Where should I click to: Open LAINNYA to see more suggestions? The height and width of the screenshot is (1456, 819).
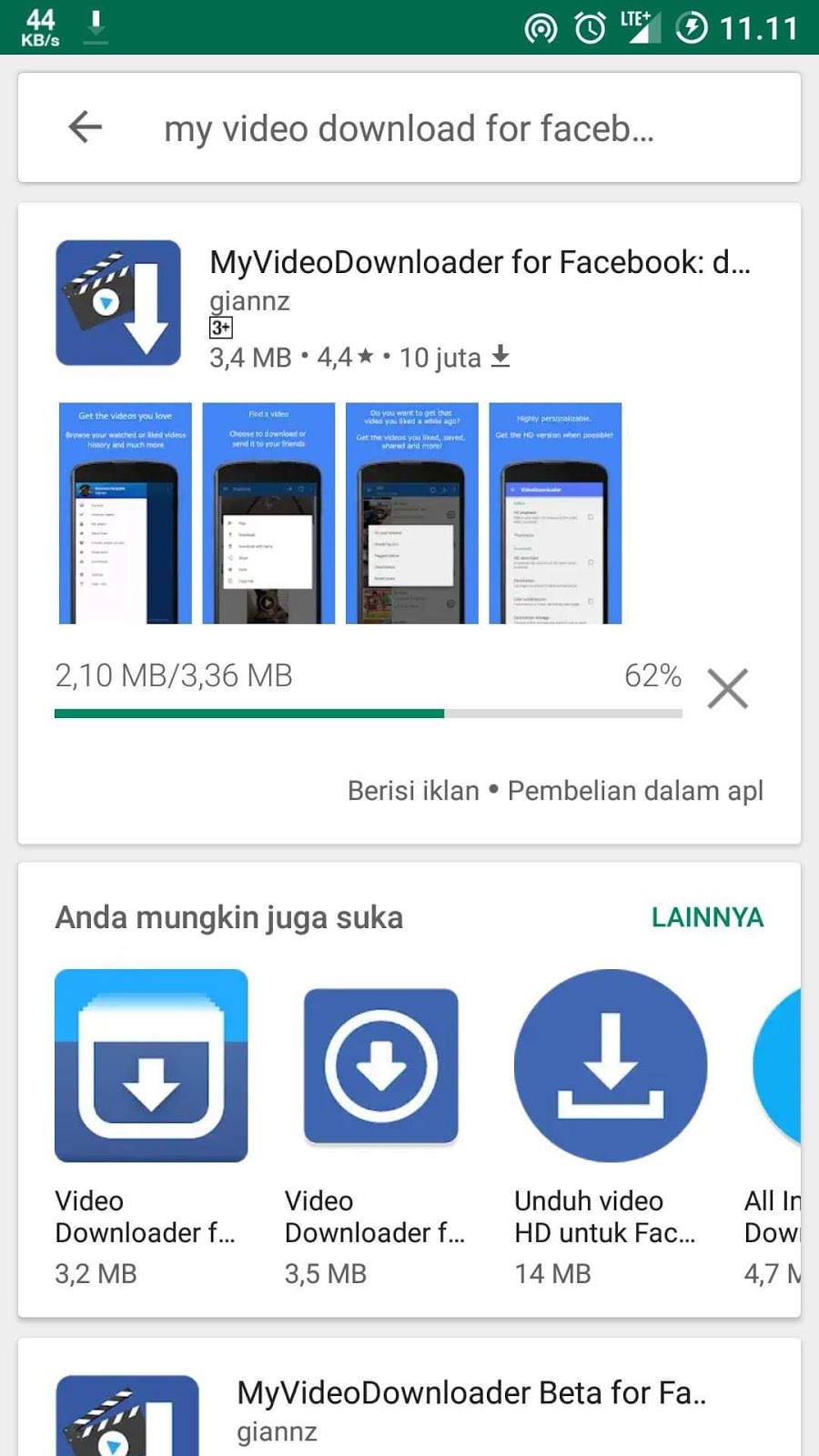coord(707,917)
